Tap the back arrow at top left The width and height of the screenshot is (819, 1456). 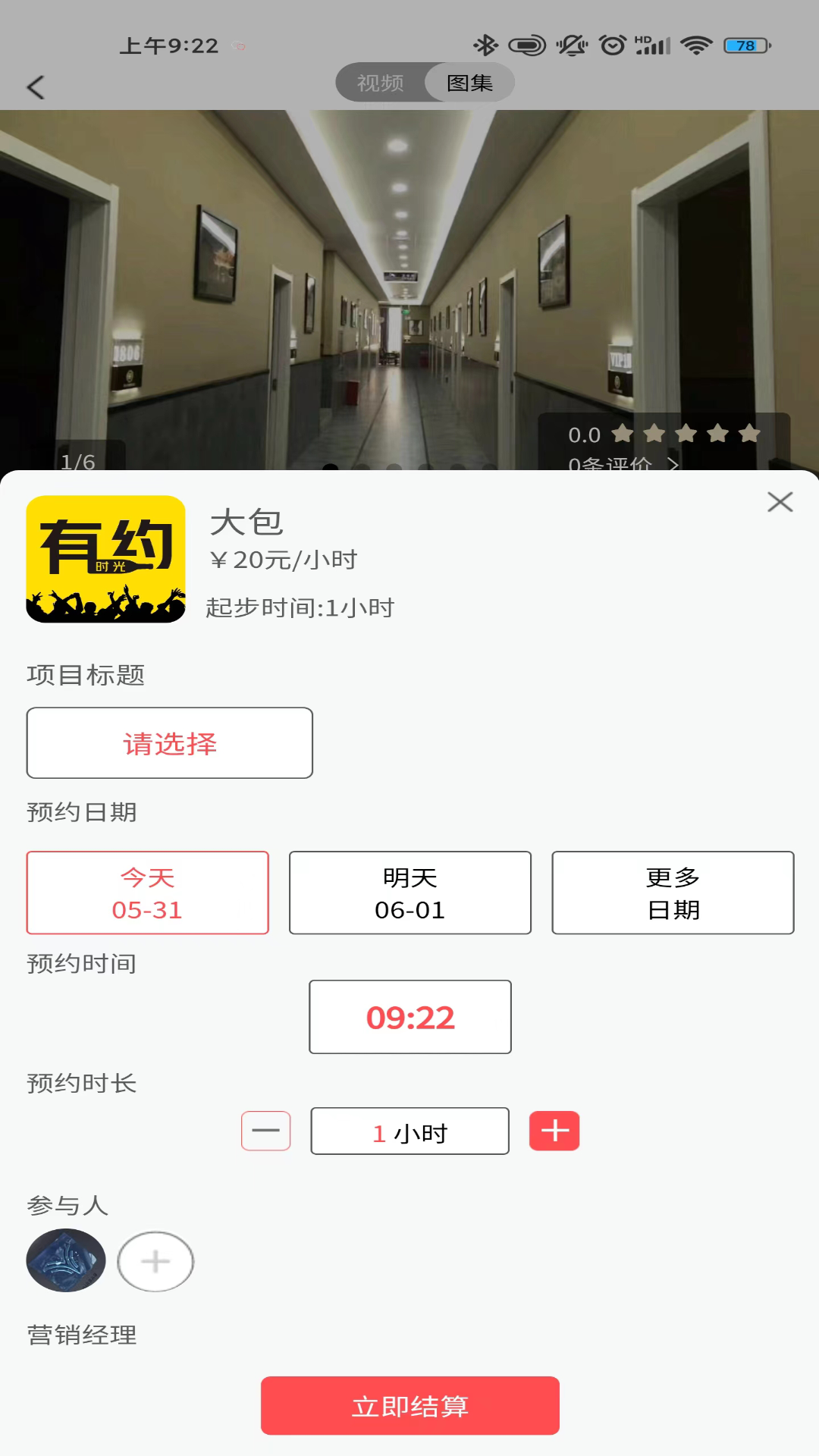(36, 87)
